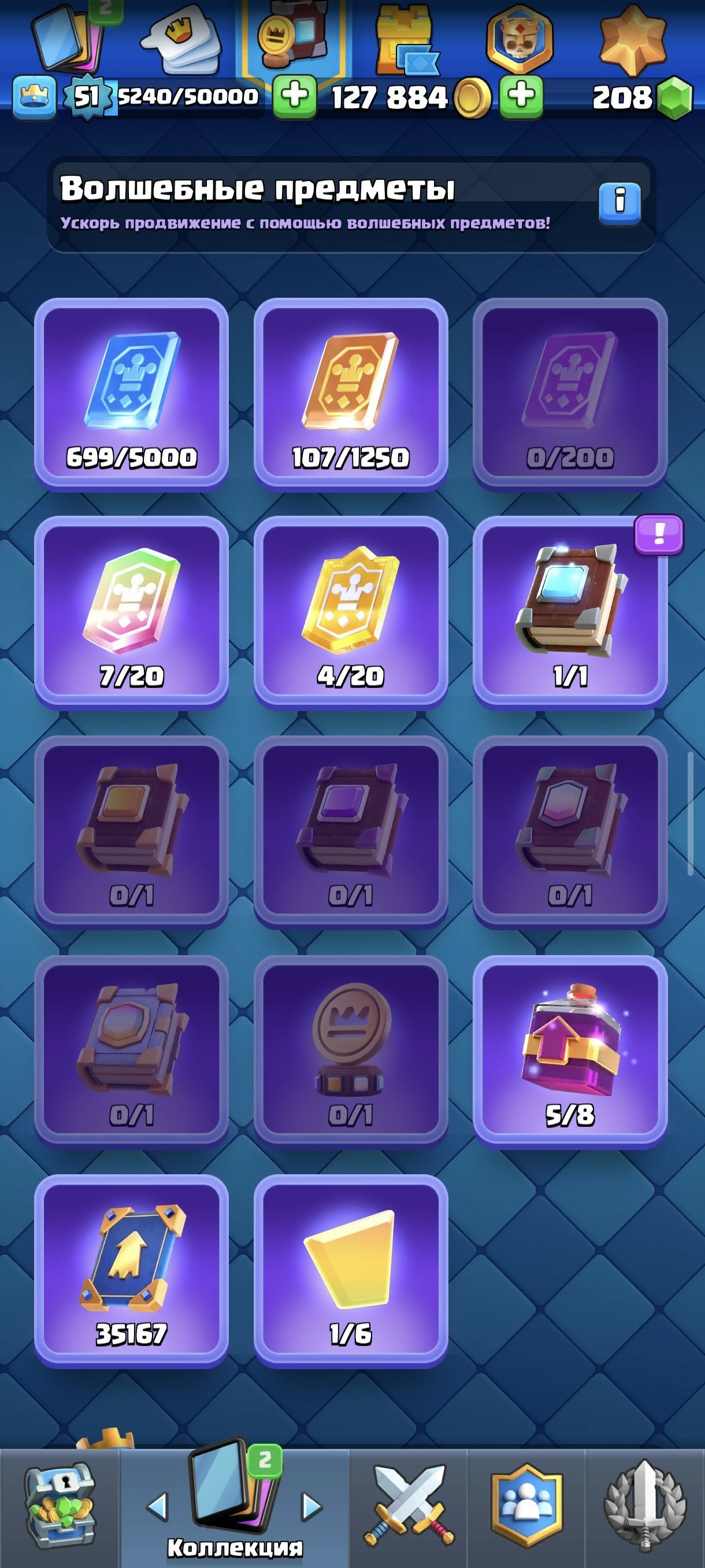The width and height of the screenshot is (705, 1568).
Task: Switch to the shop chest tab
Action: tap(59, 1507)
